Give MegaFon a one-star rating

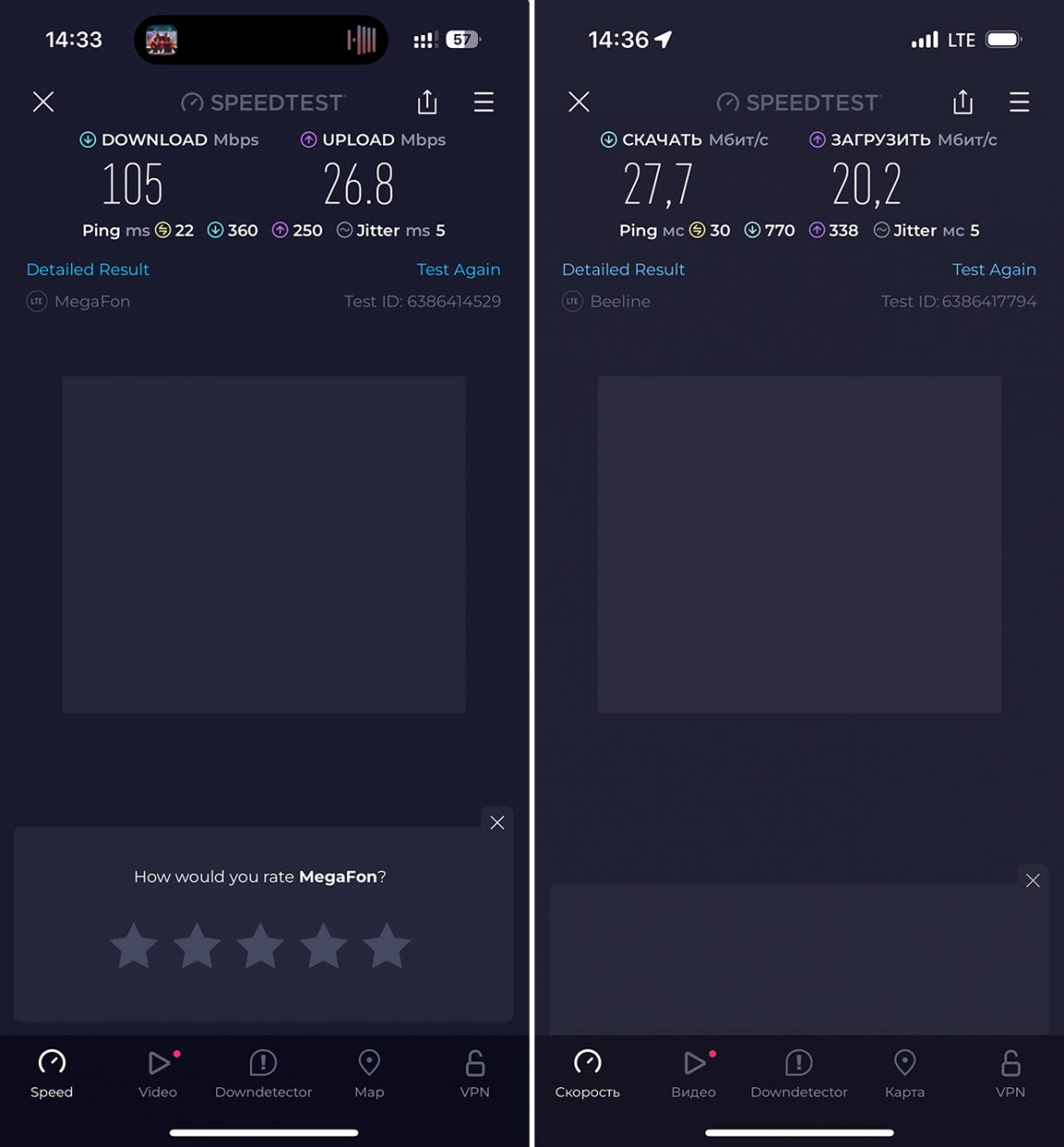point(134,946)
